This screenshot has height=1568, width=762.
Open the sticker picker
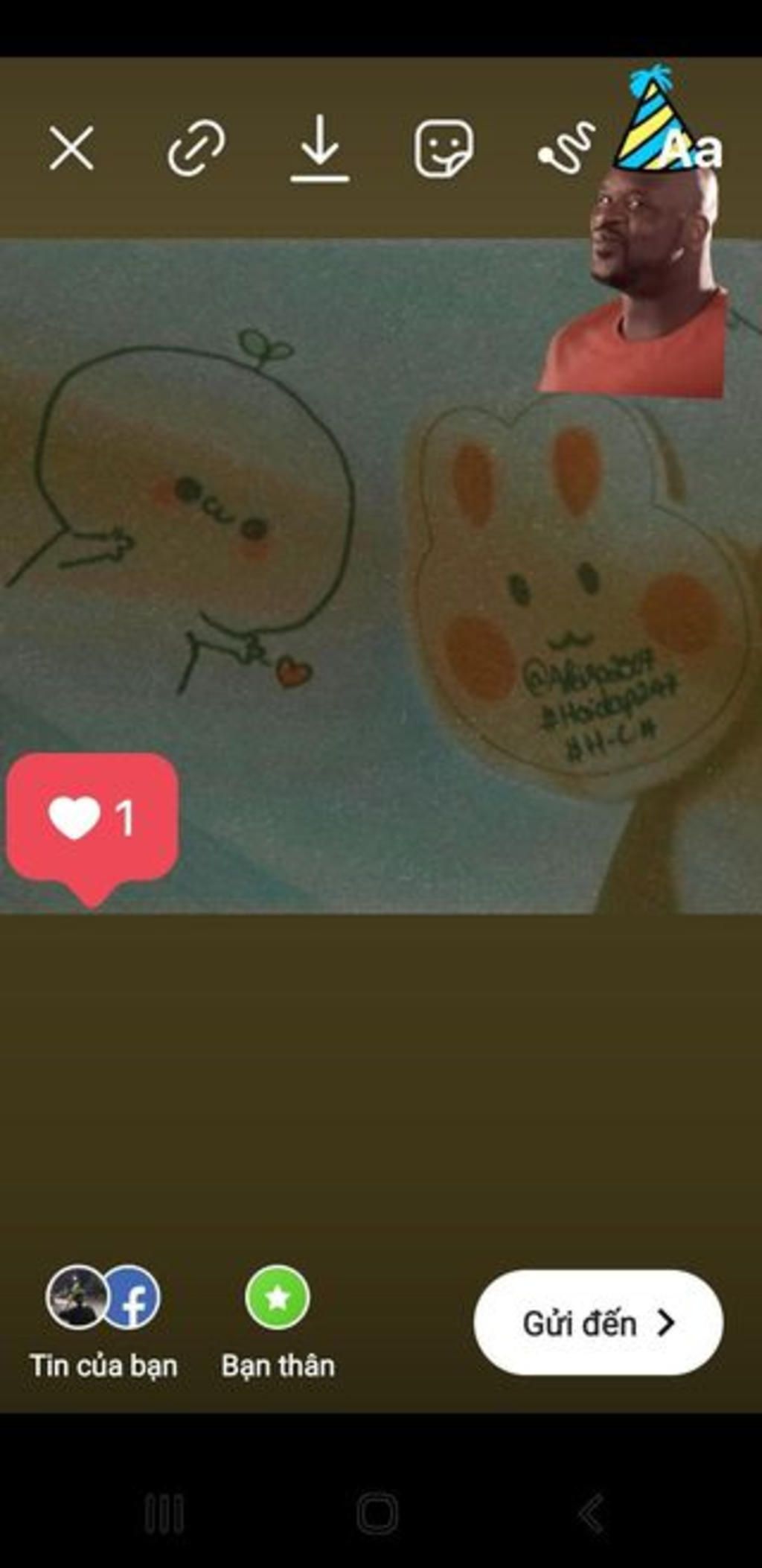click(x=444, y=148)
